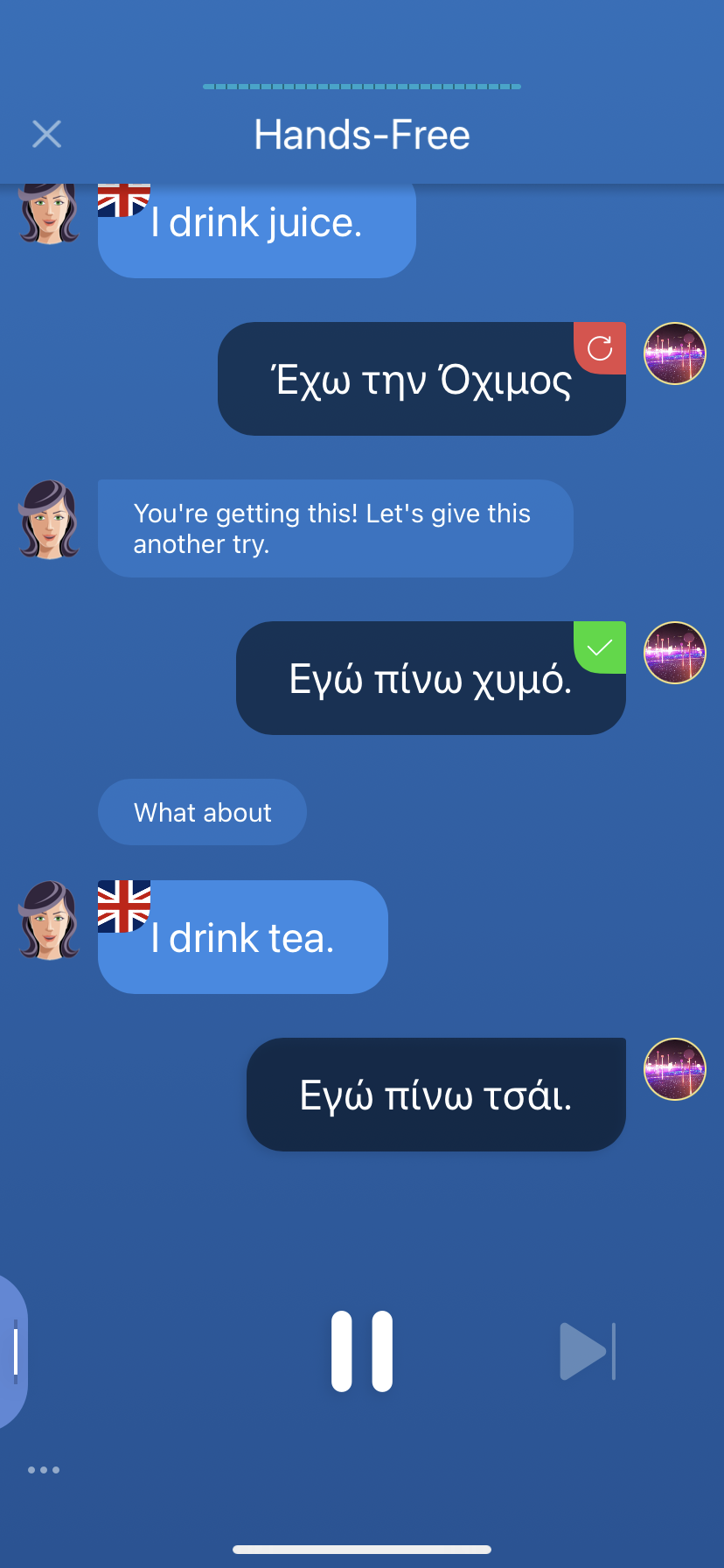Tap the correct answer Εγώ πίνω χυμό.
Screen dimensions: 724x1568
pos(431,678)
